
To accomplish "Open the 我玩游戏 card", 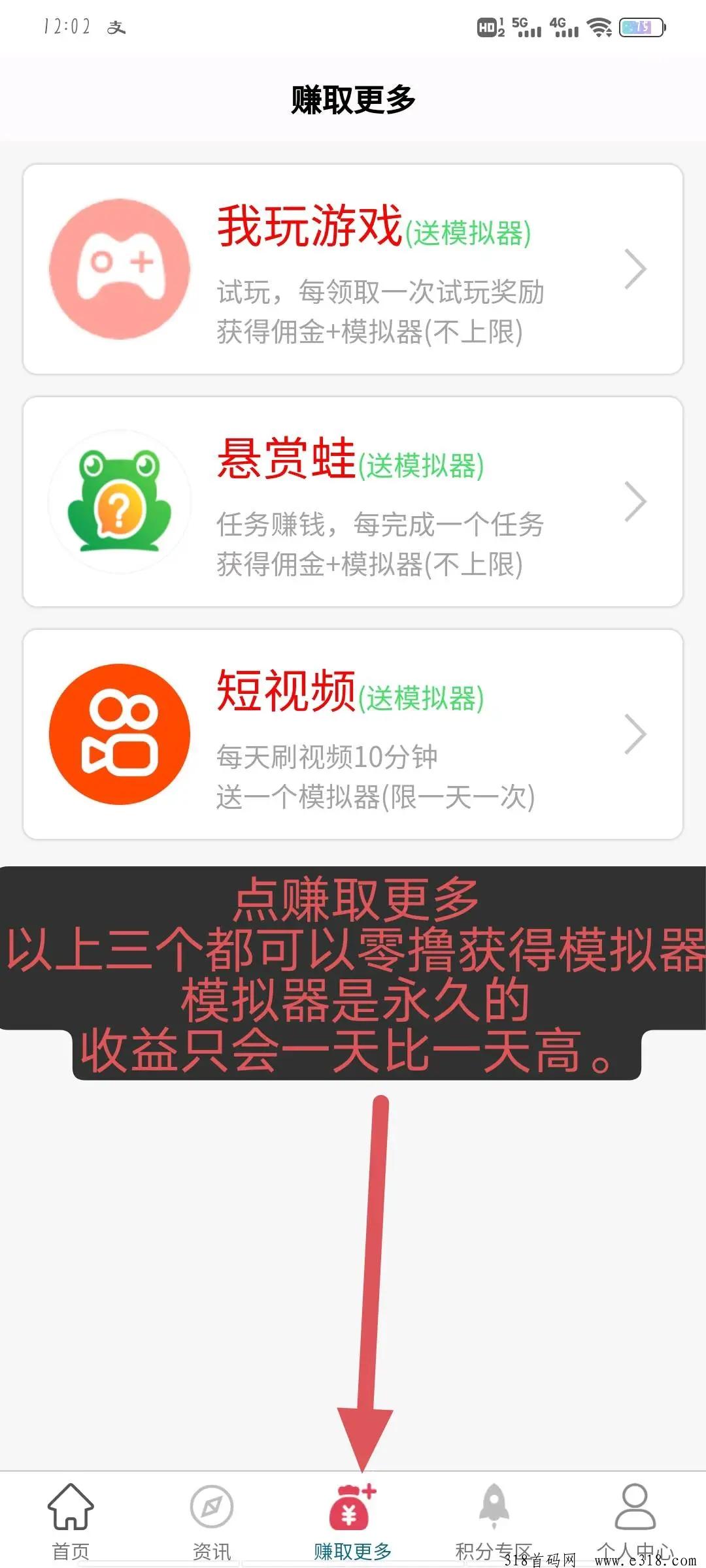I will [x=353, y=269].
